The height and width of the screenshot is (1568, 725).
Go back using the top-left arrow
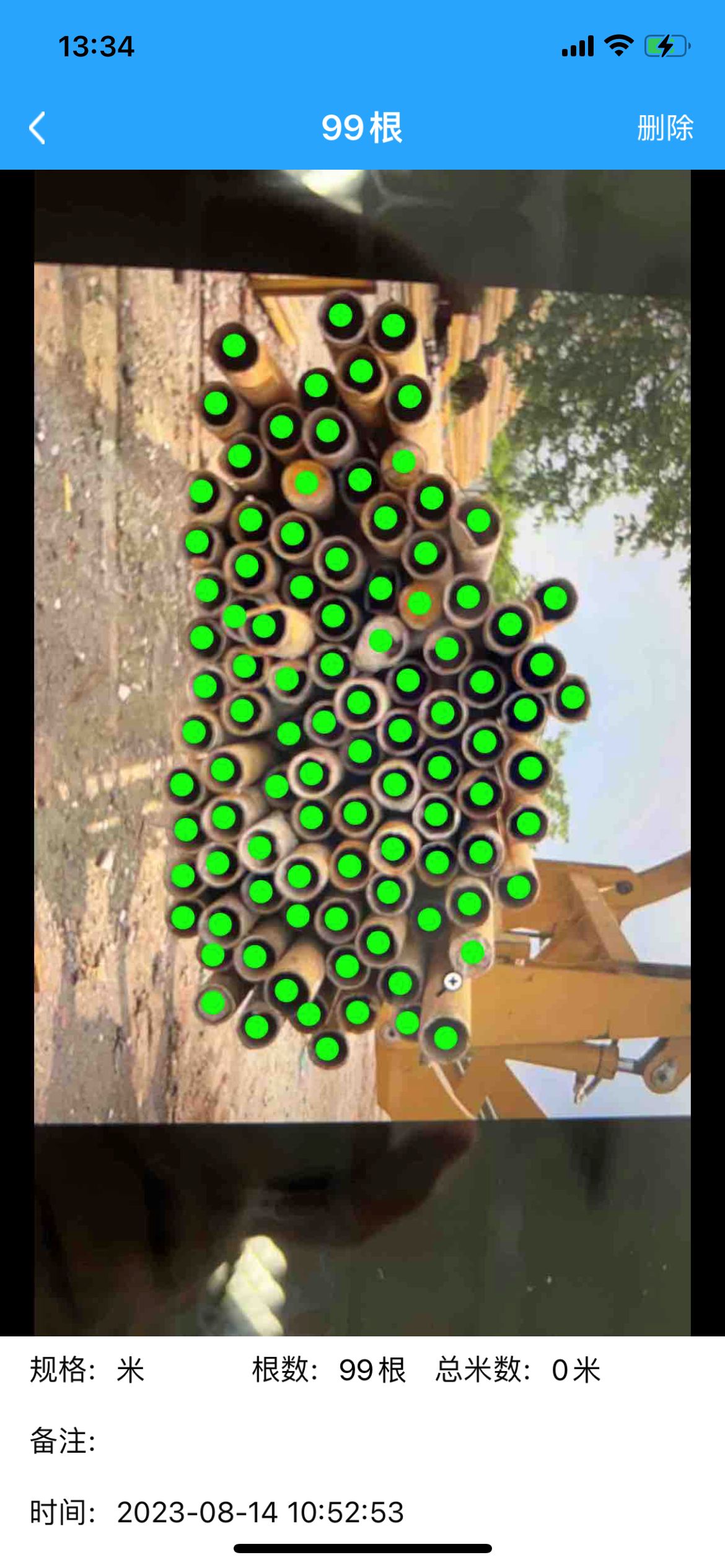coord(38,128)
